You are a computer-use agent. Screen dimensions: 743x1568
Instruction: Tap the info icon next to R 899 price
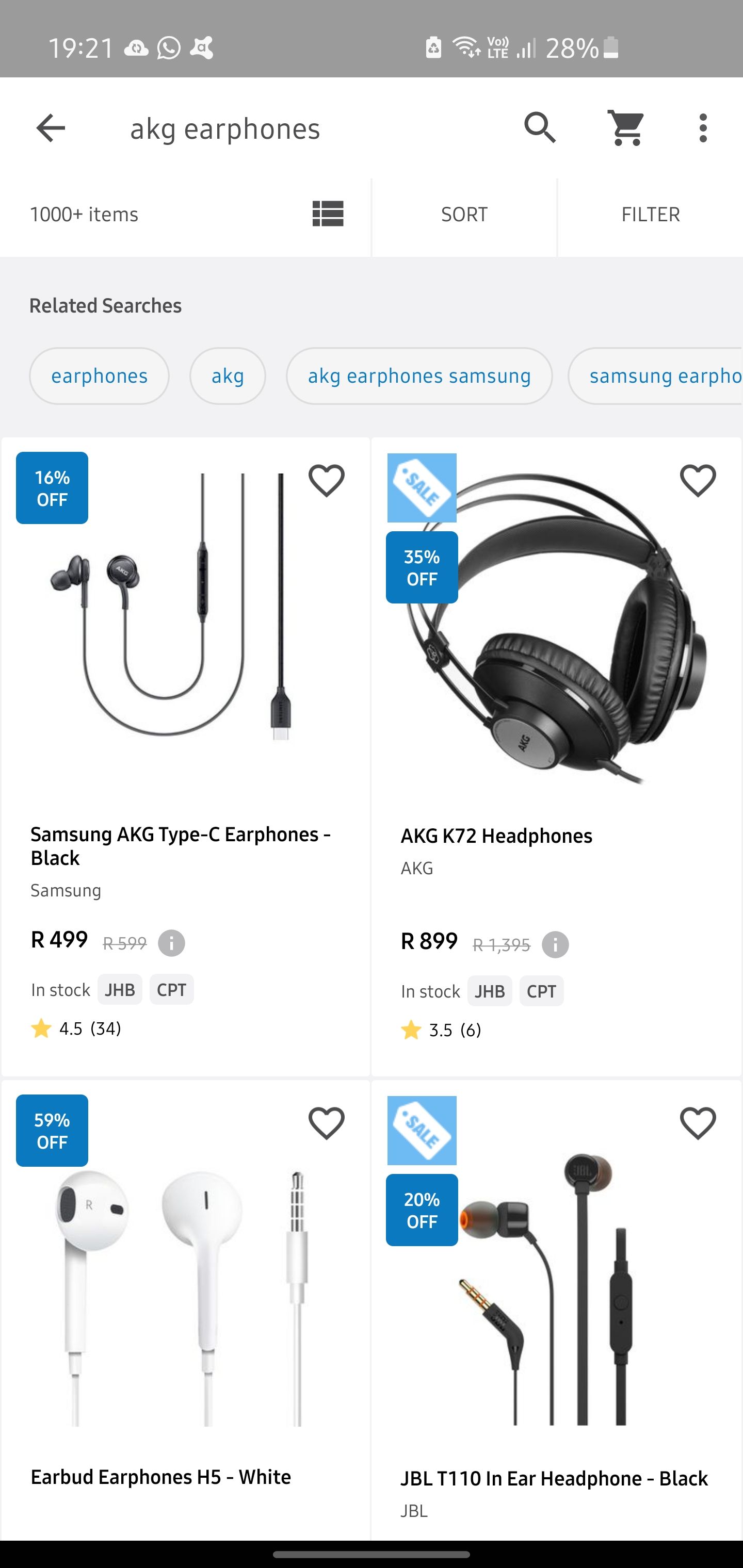tap(555, 944)
